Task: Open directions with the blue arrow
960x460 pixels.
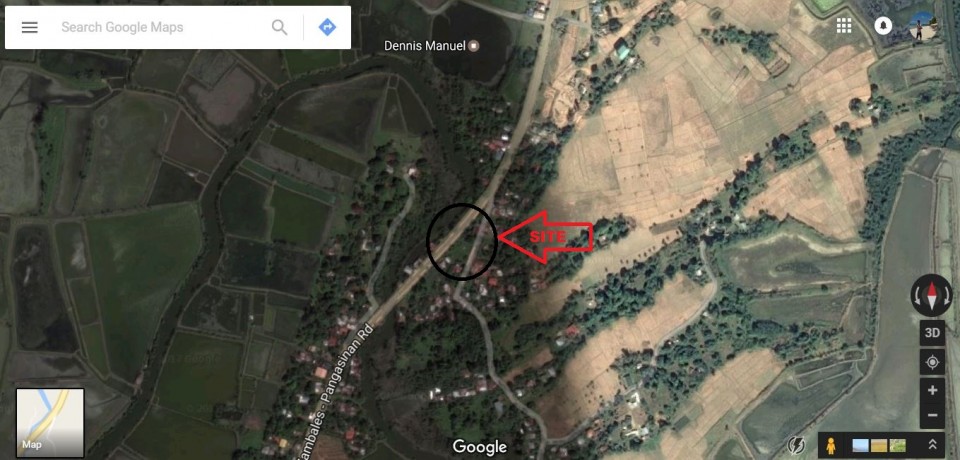Action: tap(327, 27)
